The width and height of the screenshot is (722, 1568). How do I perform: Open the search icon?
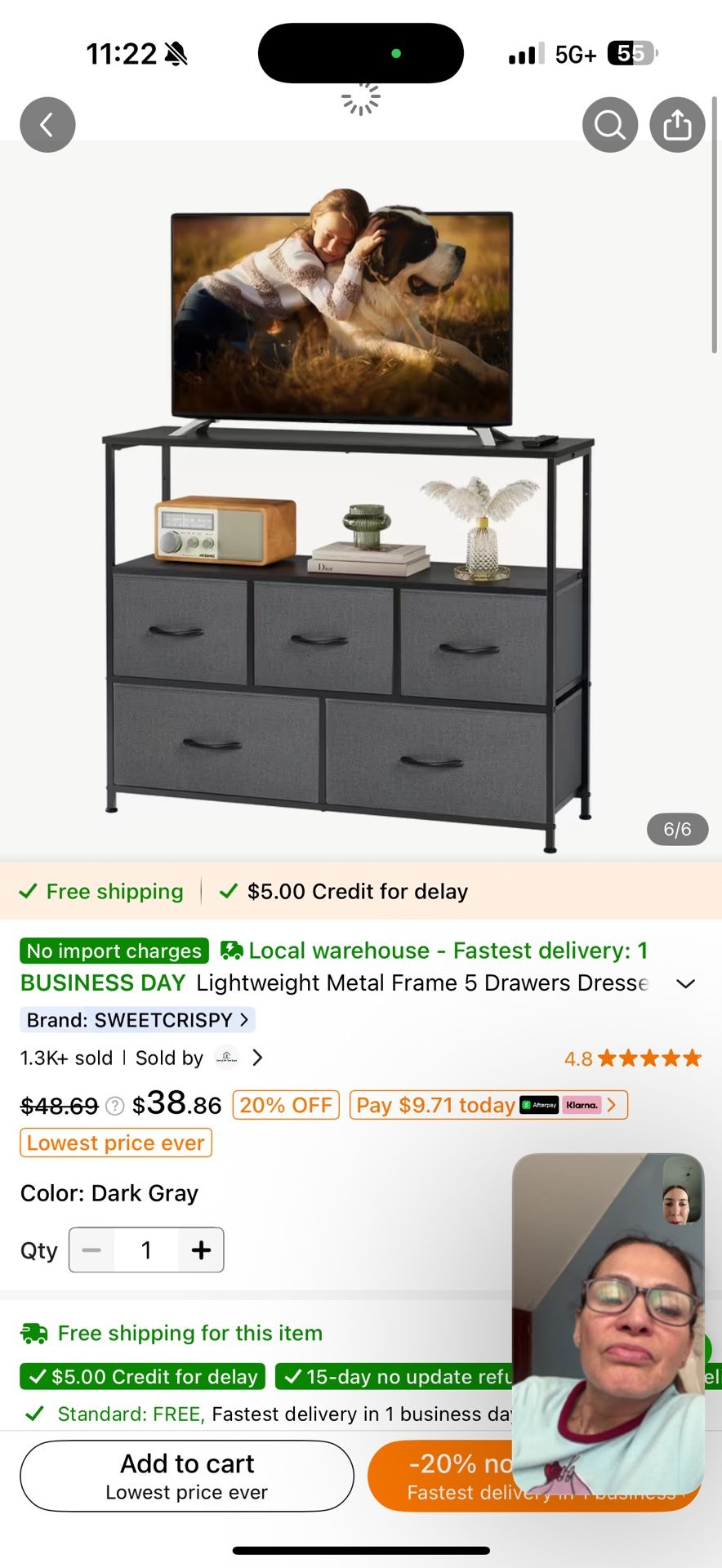point(609,125)
